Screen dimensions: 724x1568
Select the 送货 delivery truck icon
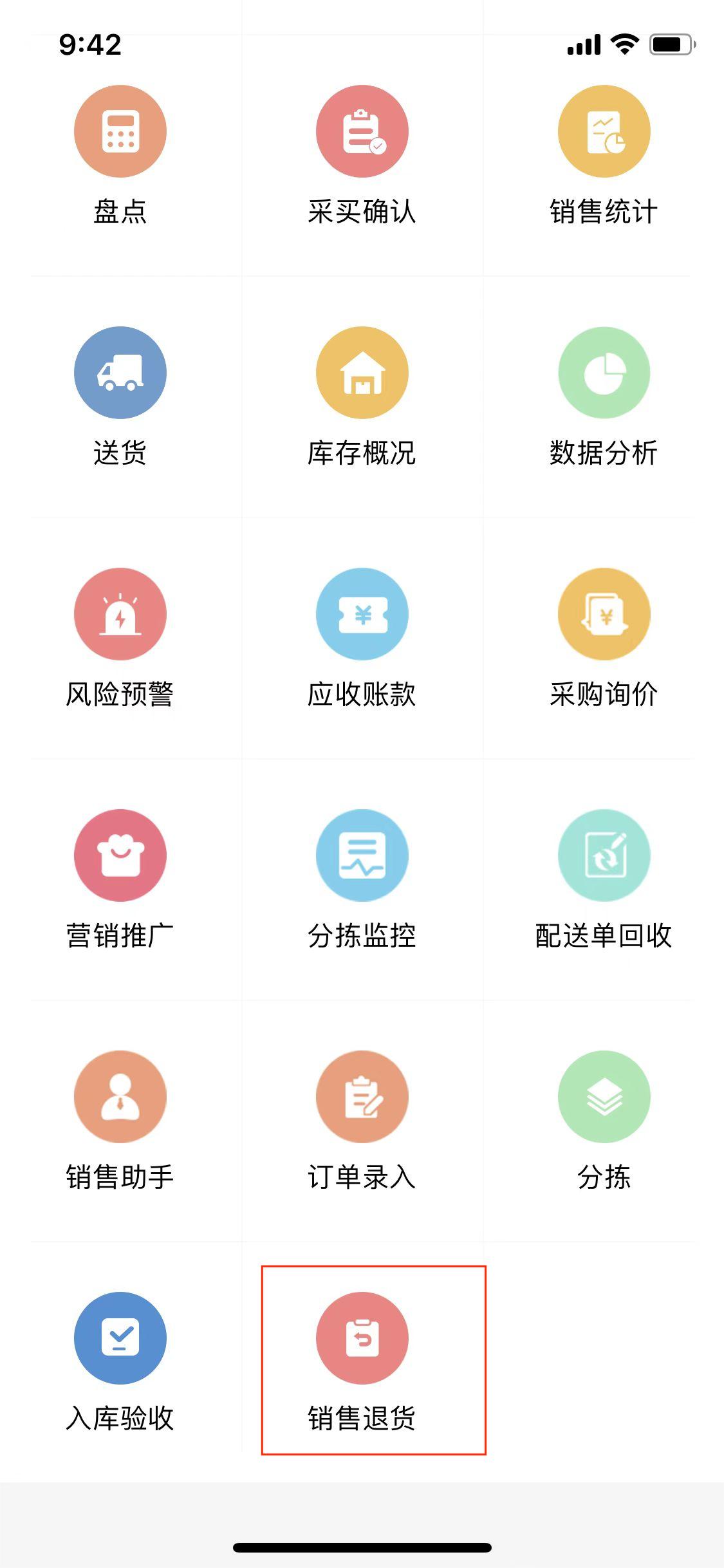120,373
